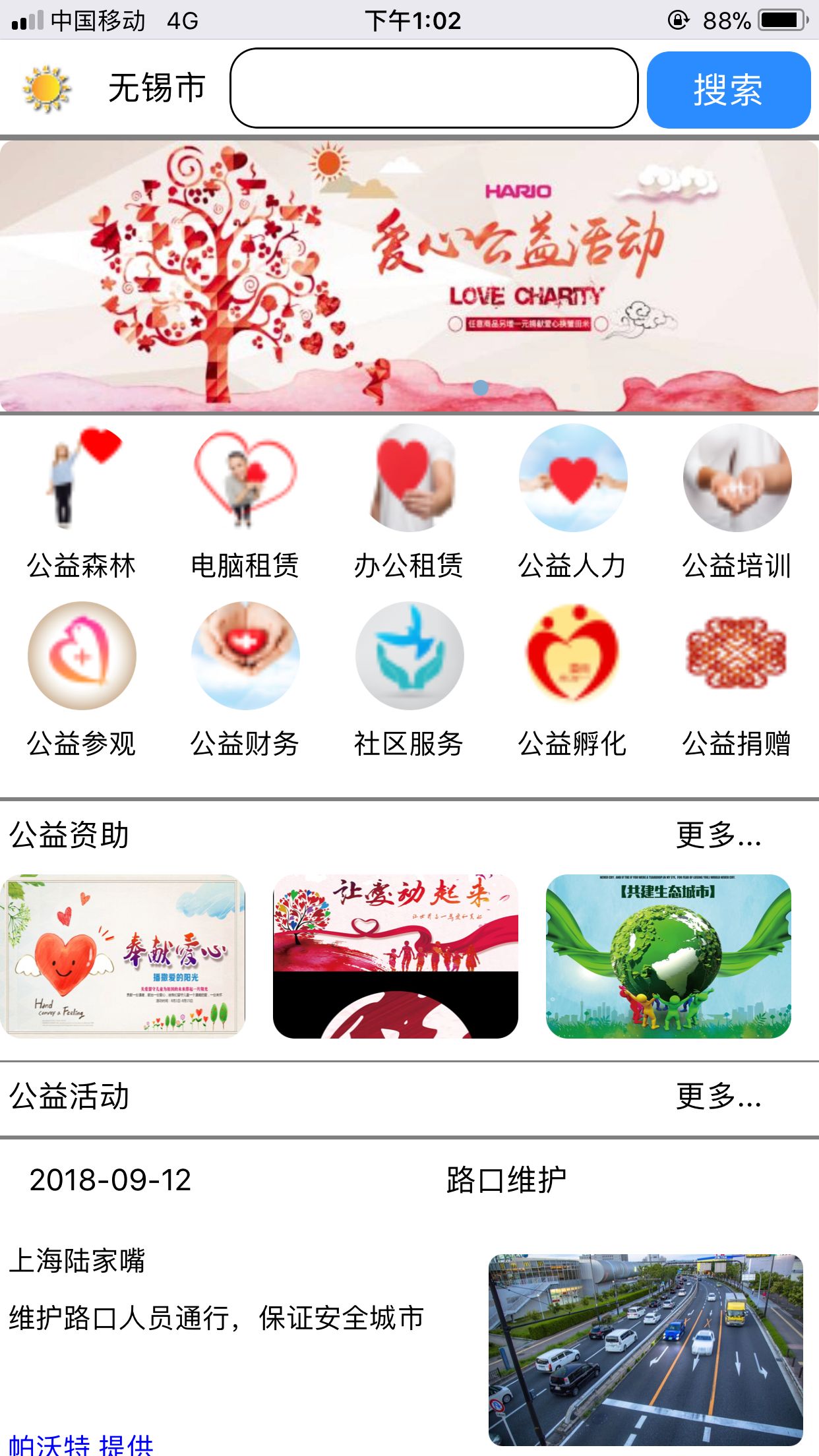
Task: Open 公益孵化 category
Action: (x=572, y=681)
